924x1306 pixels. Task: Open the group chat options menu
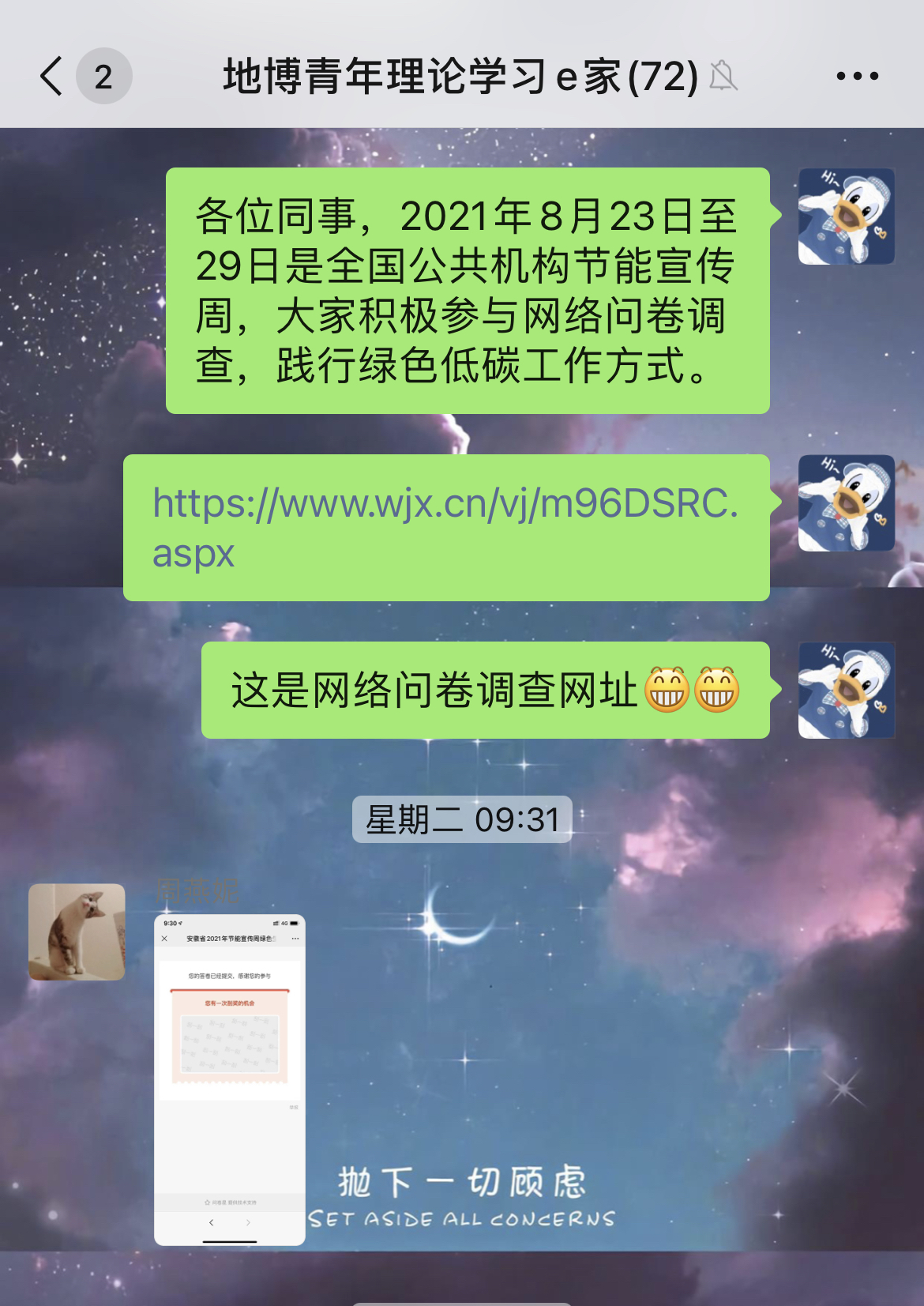click(857, 77)
